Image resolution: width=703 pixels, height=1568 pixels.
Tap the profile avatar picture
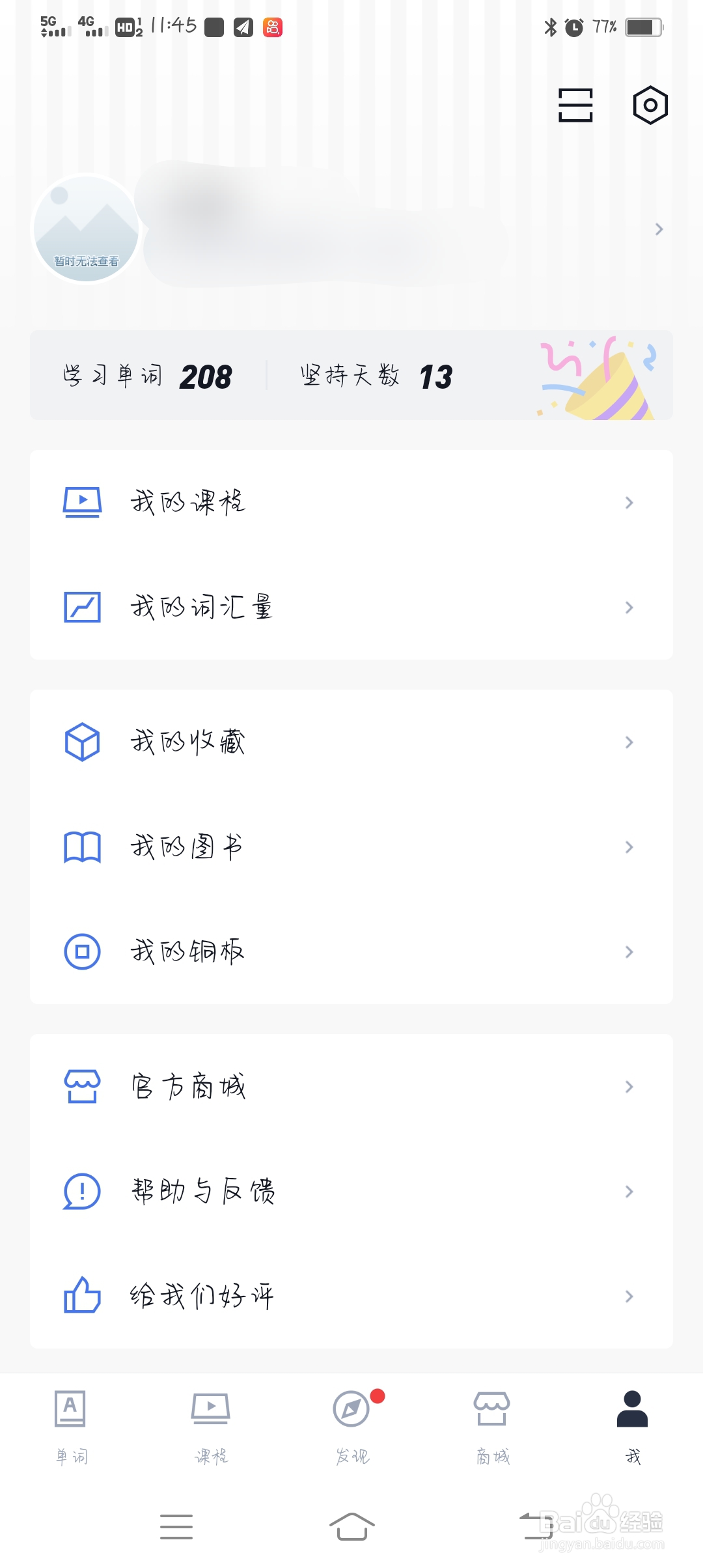86,229
